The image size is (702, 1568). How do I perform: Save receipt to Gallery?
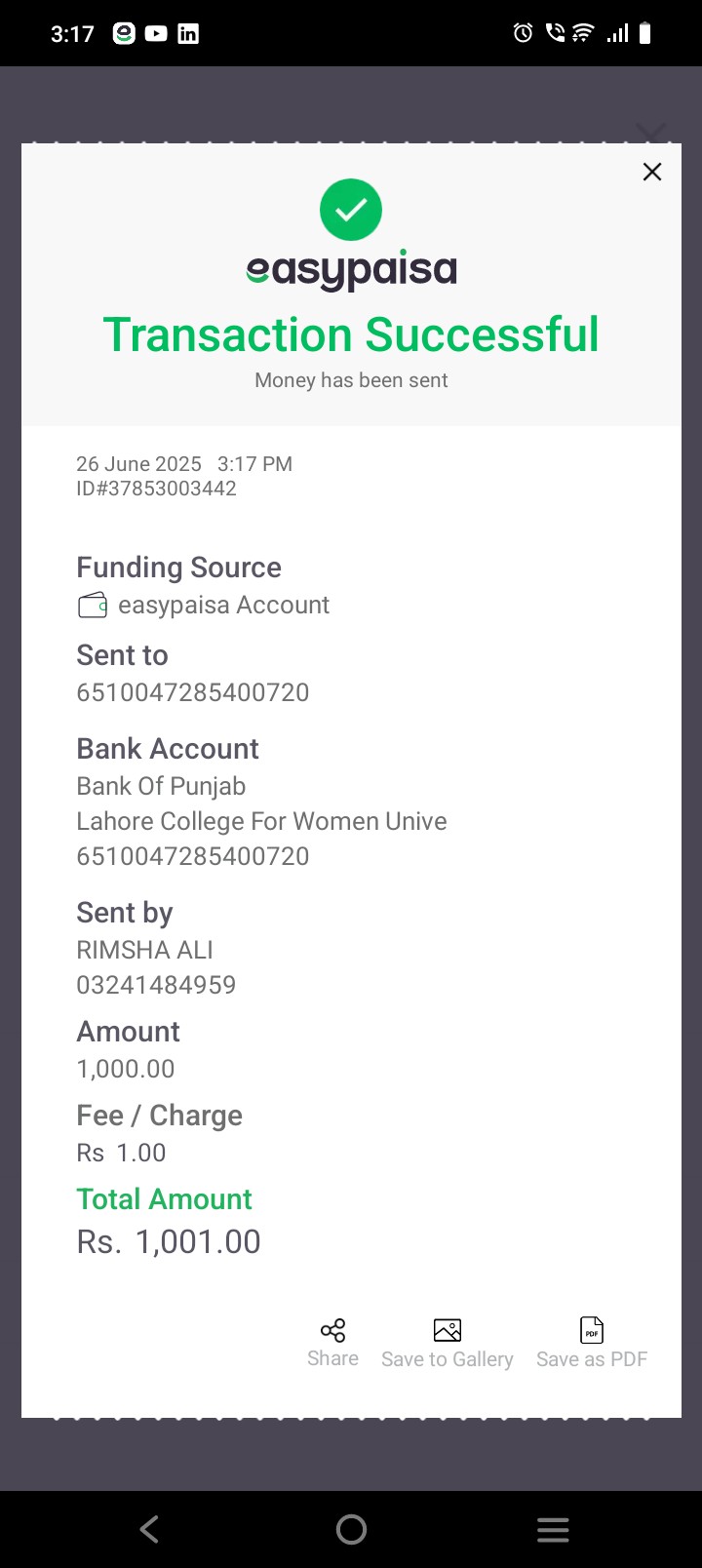(x=448, y=1344)
